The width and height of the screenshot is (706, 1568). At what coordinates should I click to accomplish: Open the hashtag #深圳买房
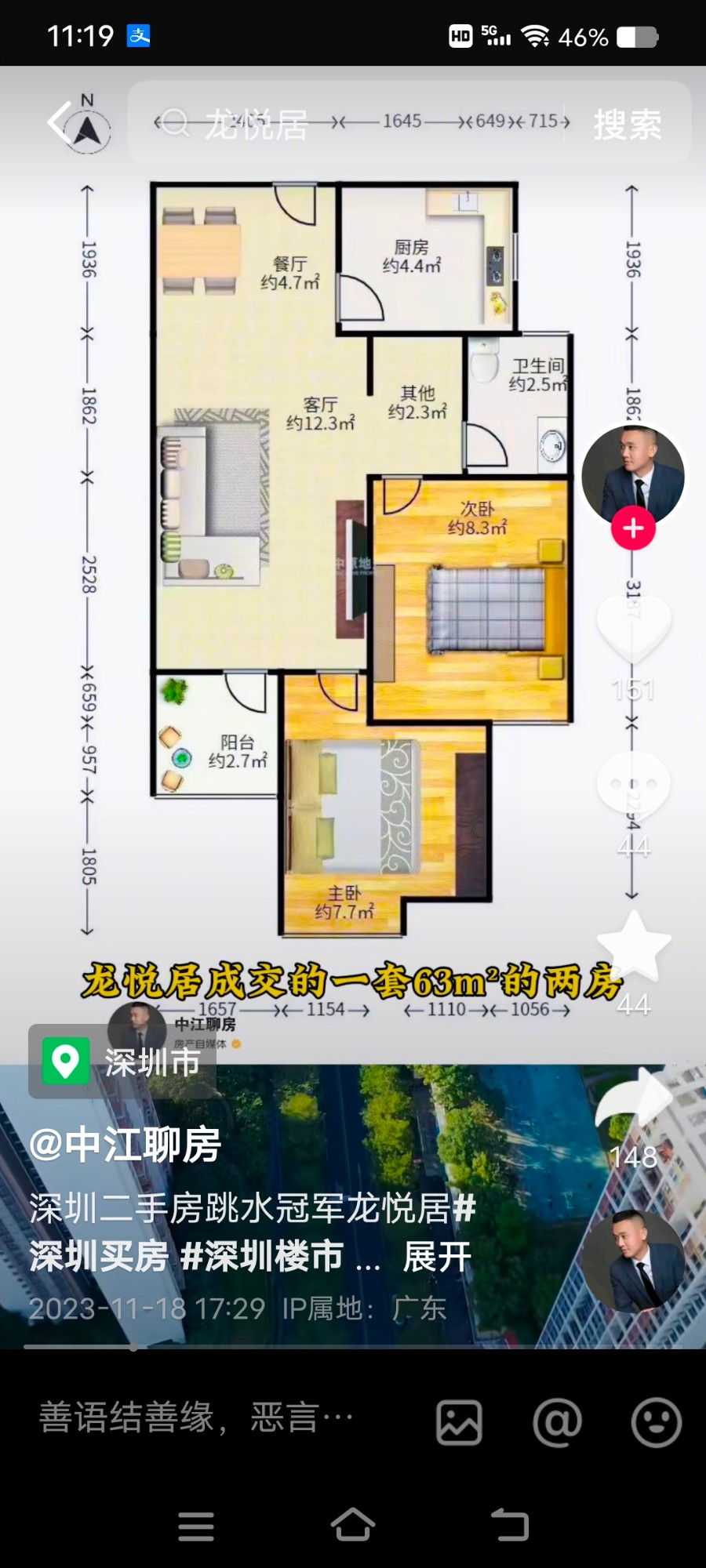(99, 1257)
